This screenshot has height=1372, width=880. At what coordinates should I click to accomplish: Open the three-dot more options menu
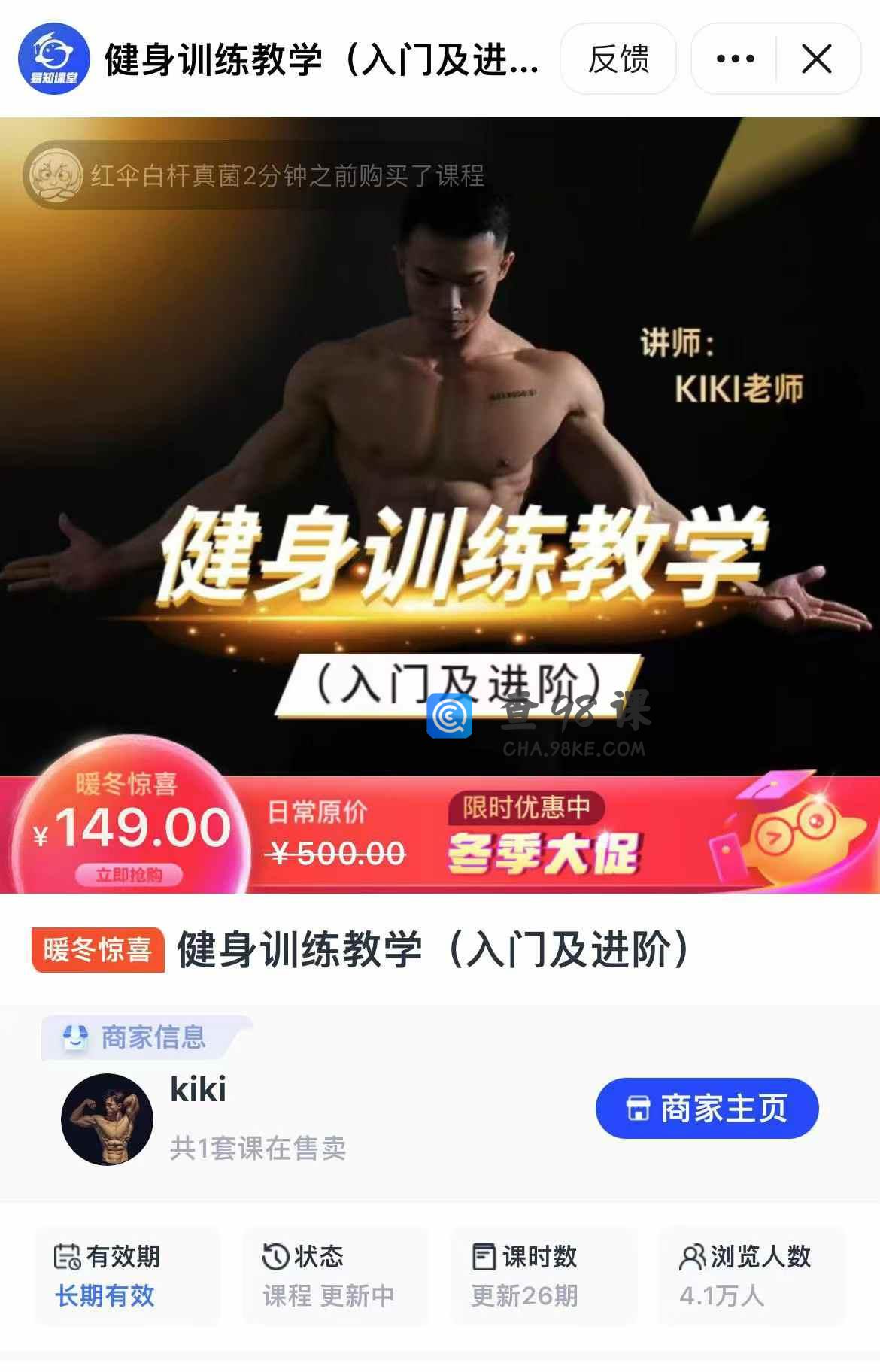(x=735, y=59)
